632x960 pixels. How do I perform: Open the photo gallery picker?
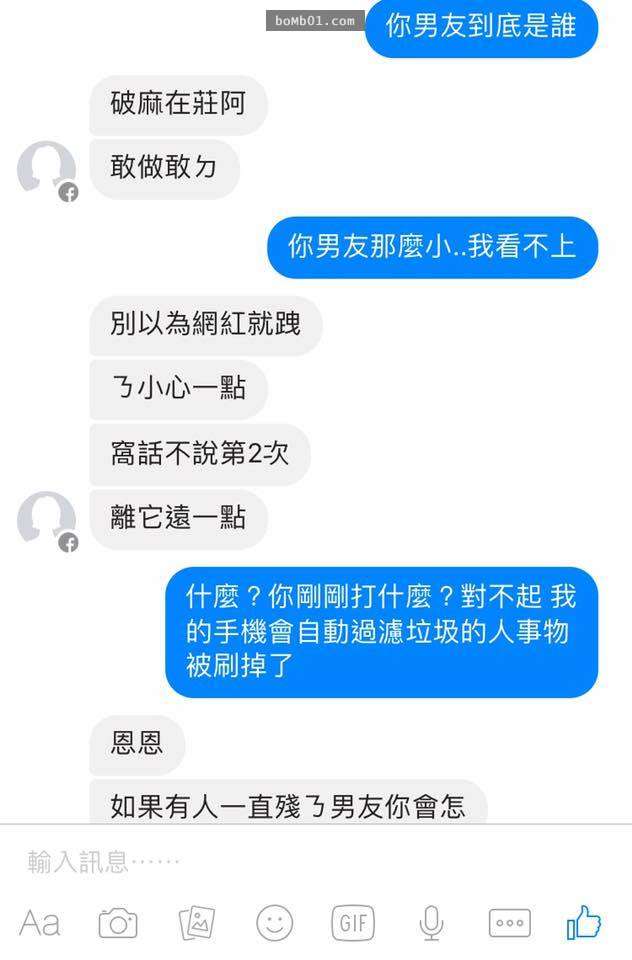197,923
